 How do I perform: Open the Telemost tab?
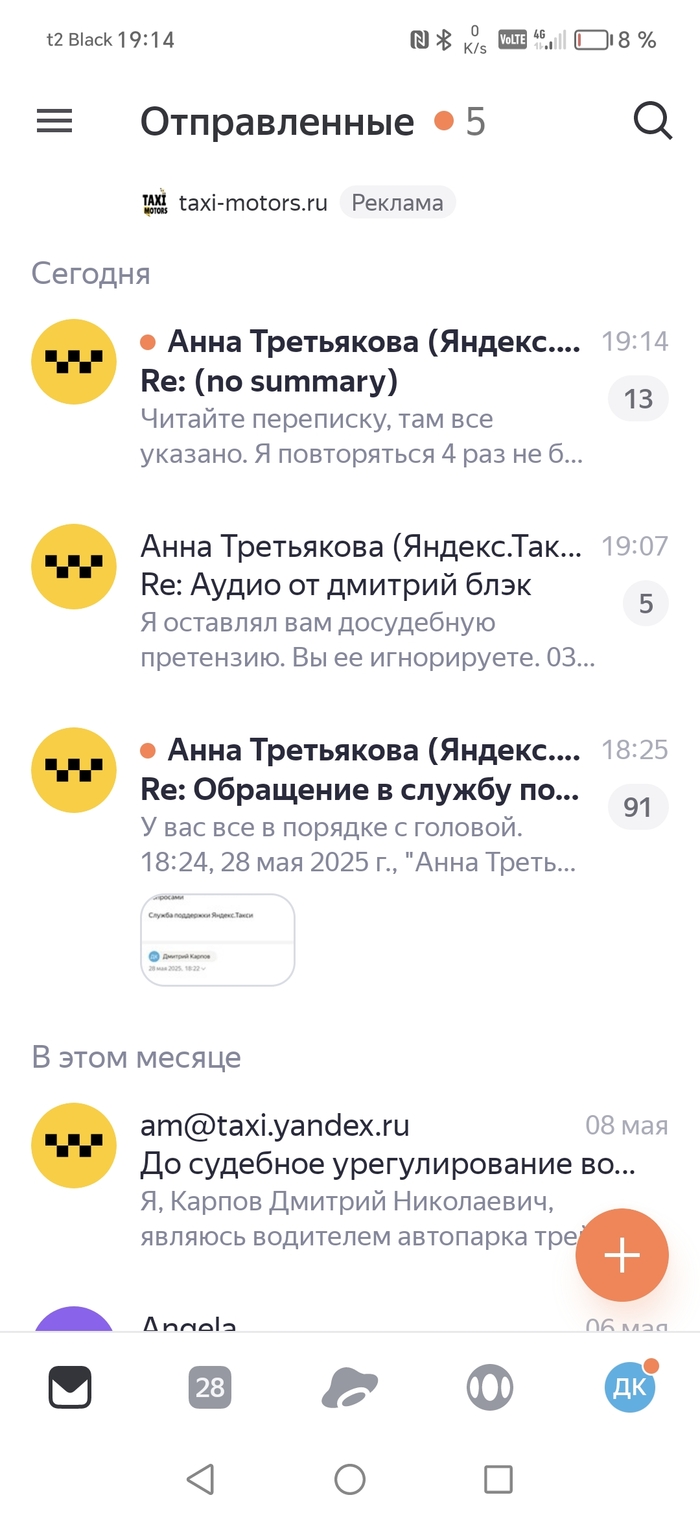[x=490, y=1387]
